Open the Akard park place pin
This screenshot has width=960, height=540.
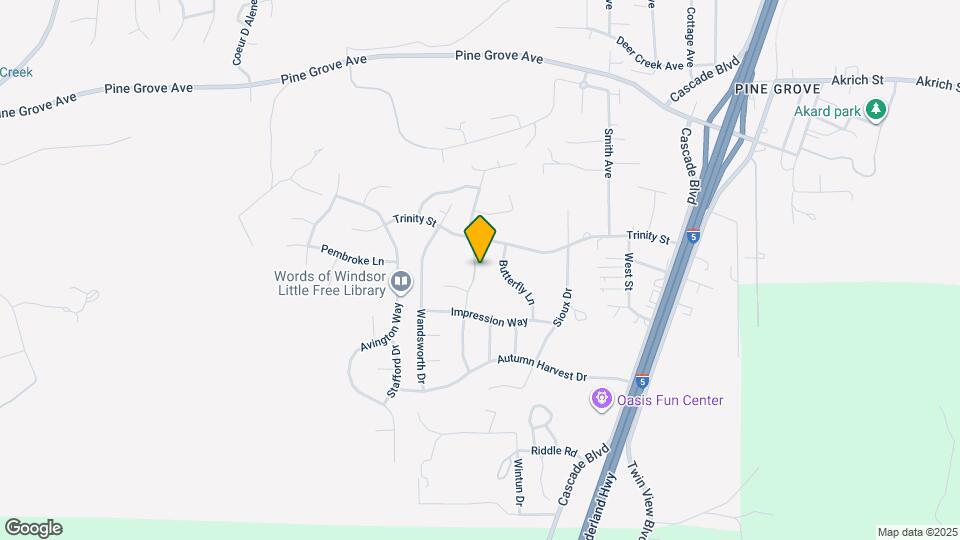(876, 110)
